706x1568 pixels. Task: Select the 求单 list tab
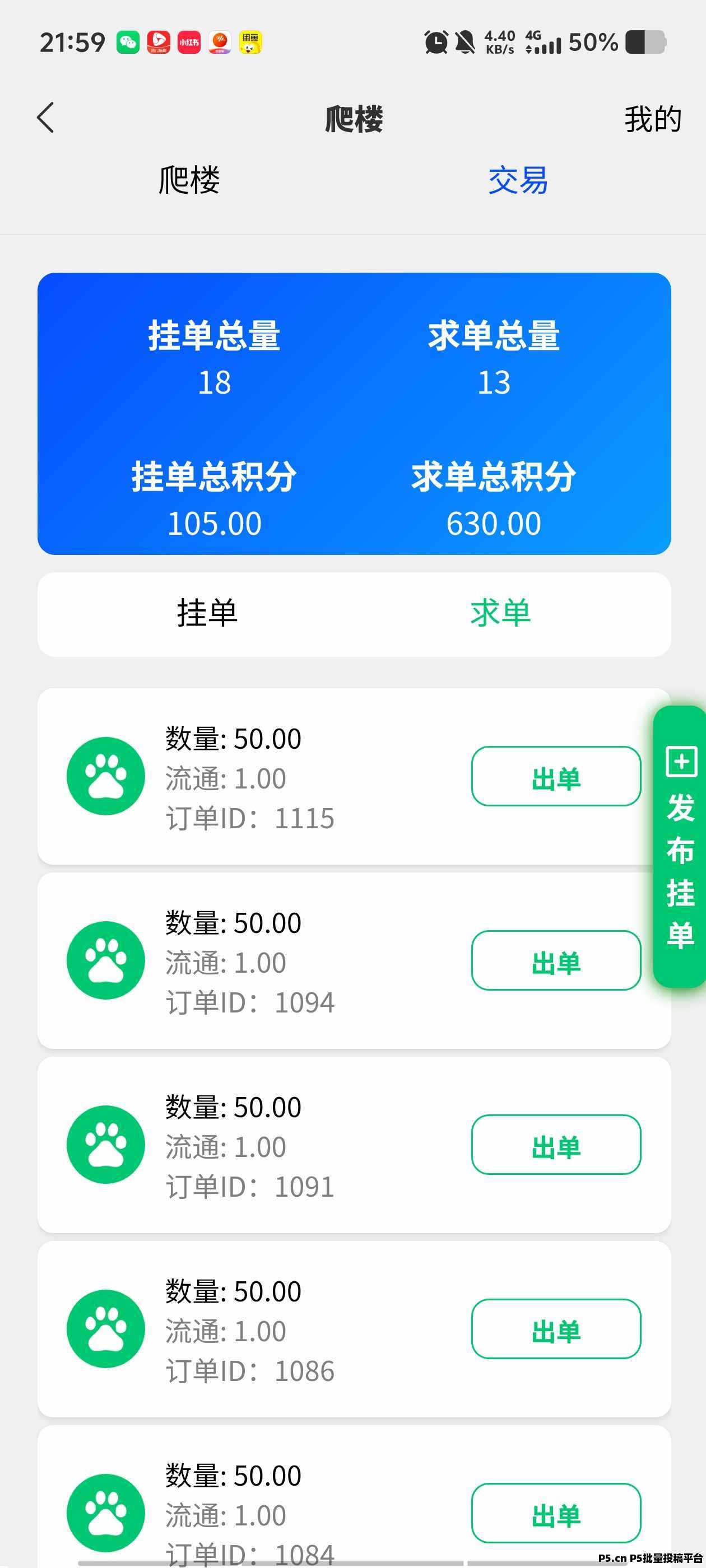501,612
